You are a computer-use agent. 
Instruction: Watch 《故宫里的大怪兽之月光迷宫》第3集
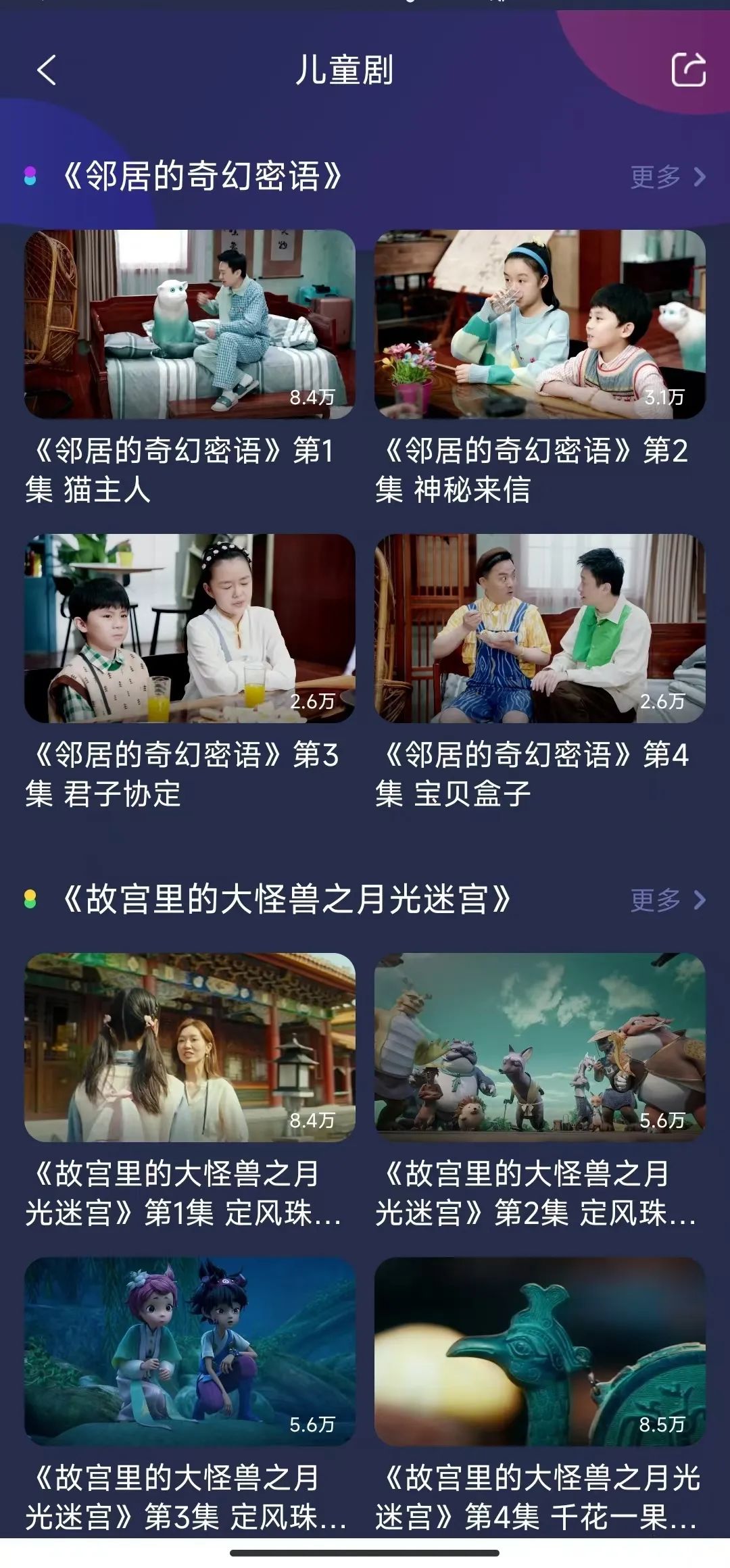[190, 1352]
